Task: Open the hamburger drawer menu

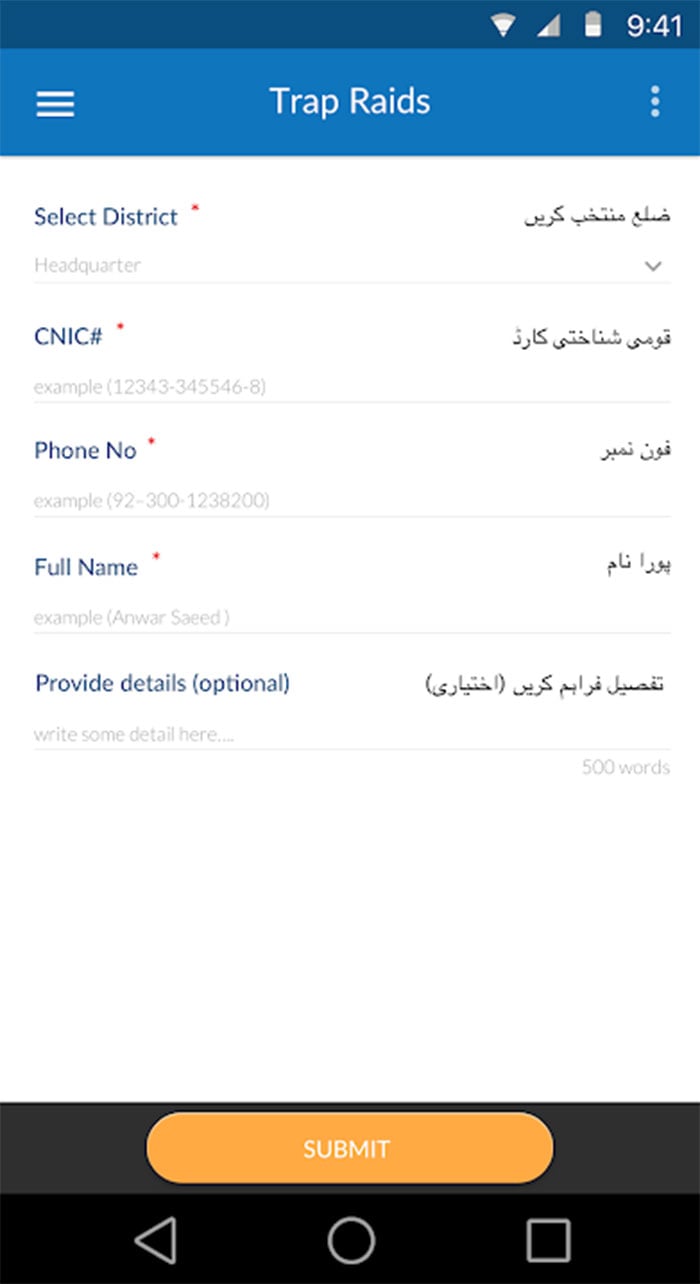Action: [55, 104]
